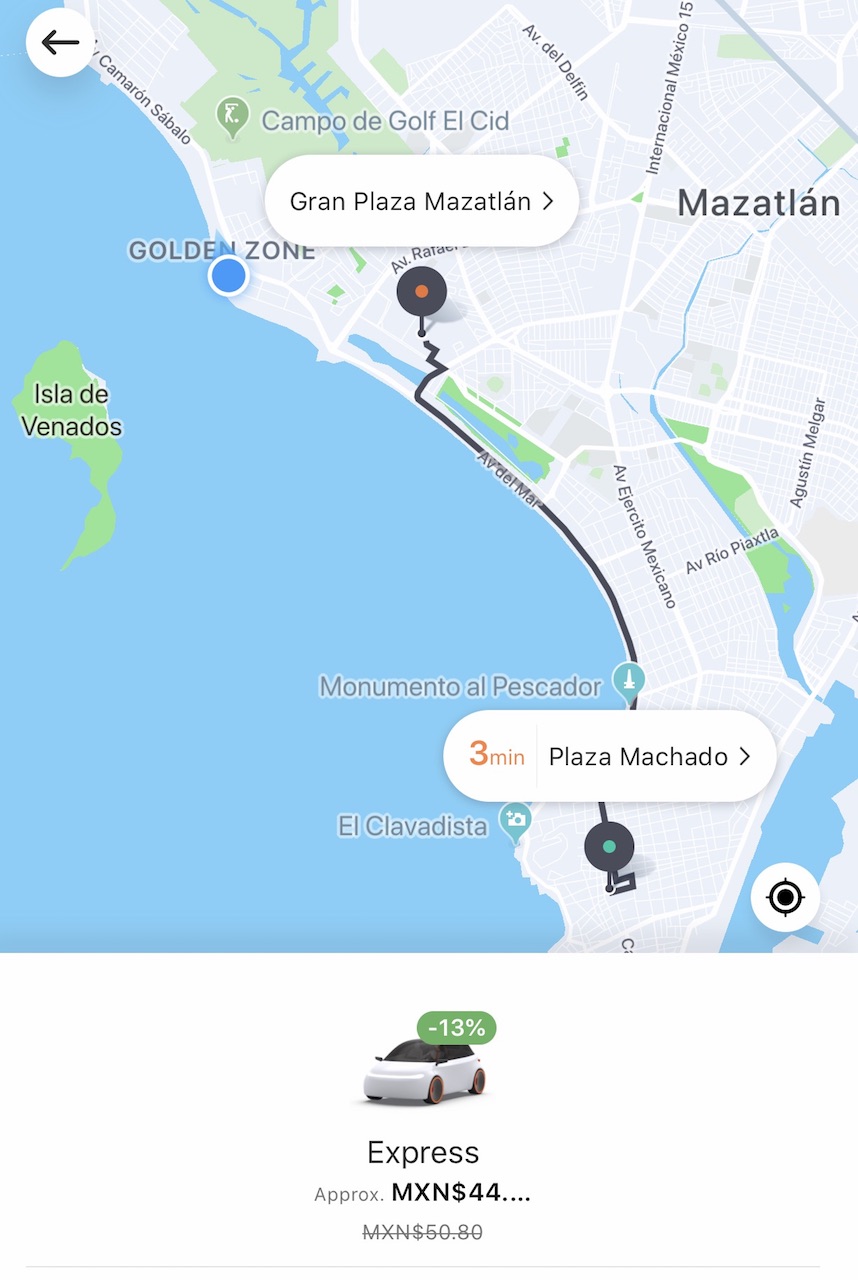Edit the Gran Plaza Mazatlán pickup location

[421, 201]
